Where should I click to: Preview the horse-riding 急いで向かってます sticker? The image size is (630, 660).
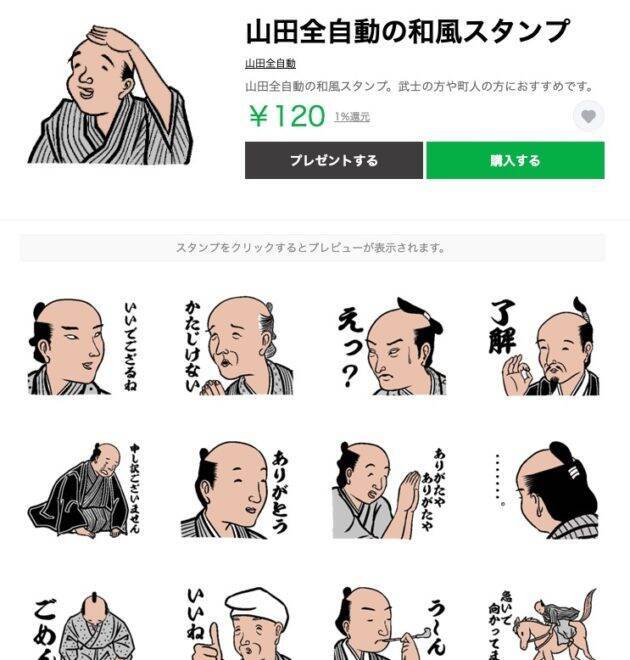coord(543,623)
